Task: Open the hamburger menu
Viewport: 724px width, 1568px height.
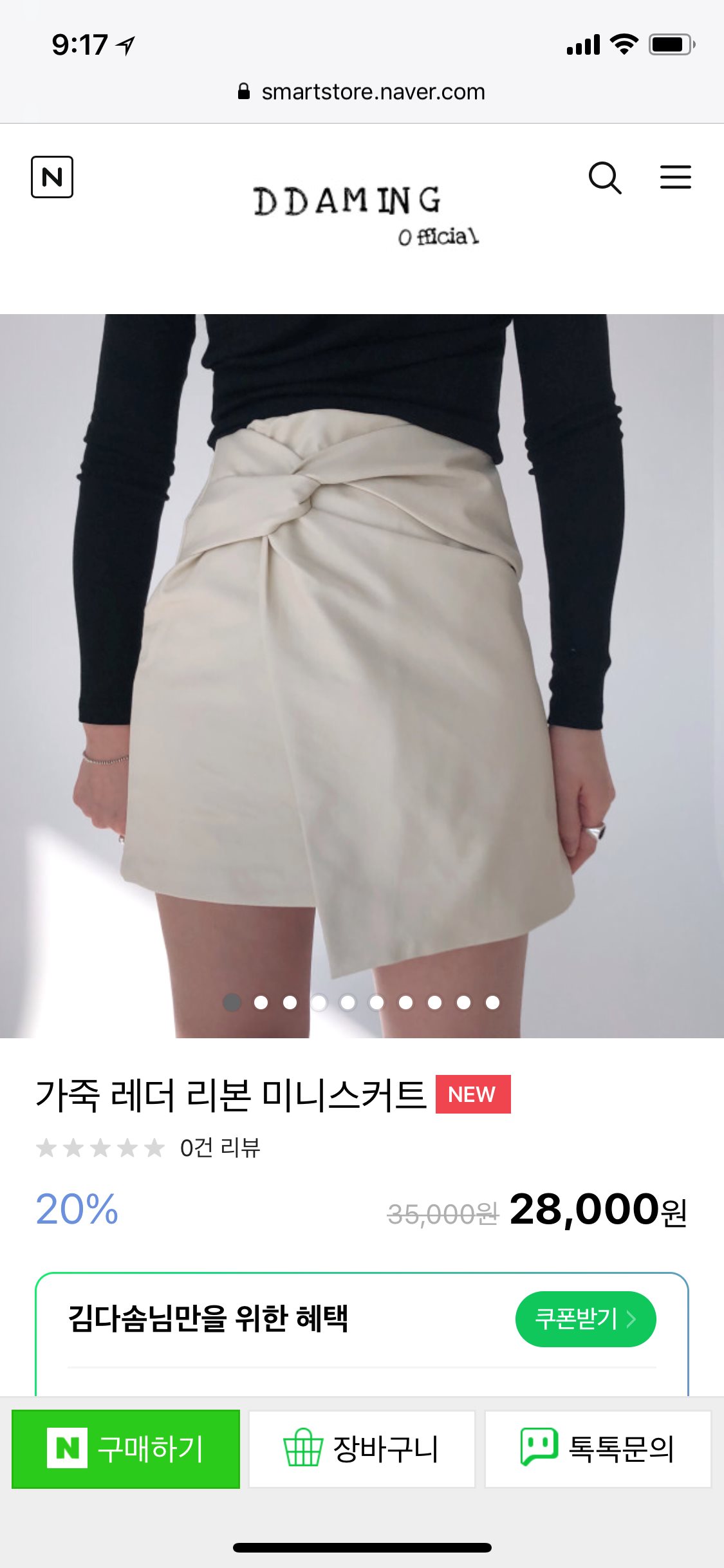Action: coord(675,177)
